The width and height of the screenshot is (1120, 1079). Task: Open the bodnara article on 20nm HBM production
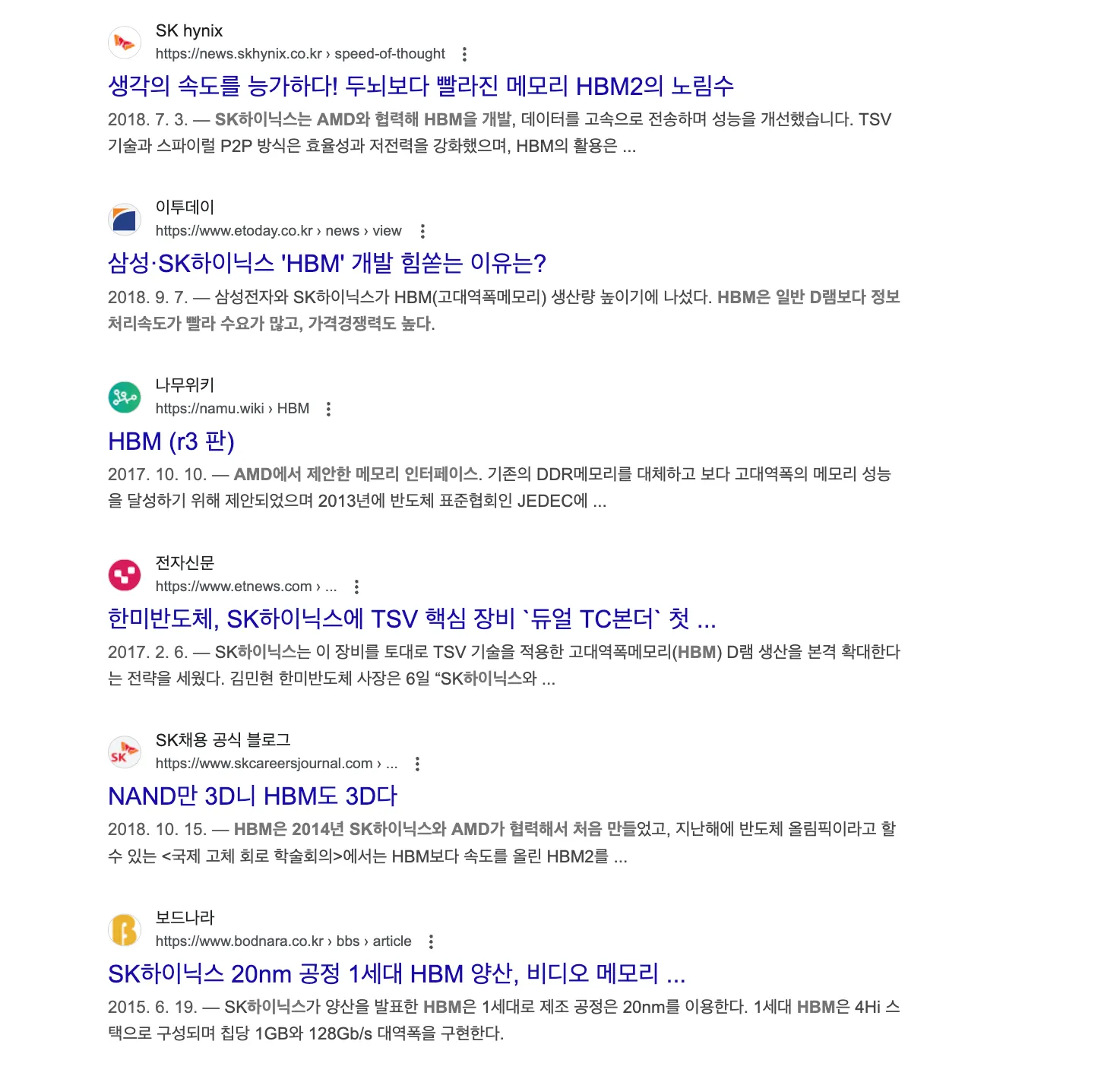pyautogui.click(x=396, y=973)
